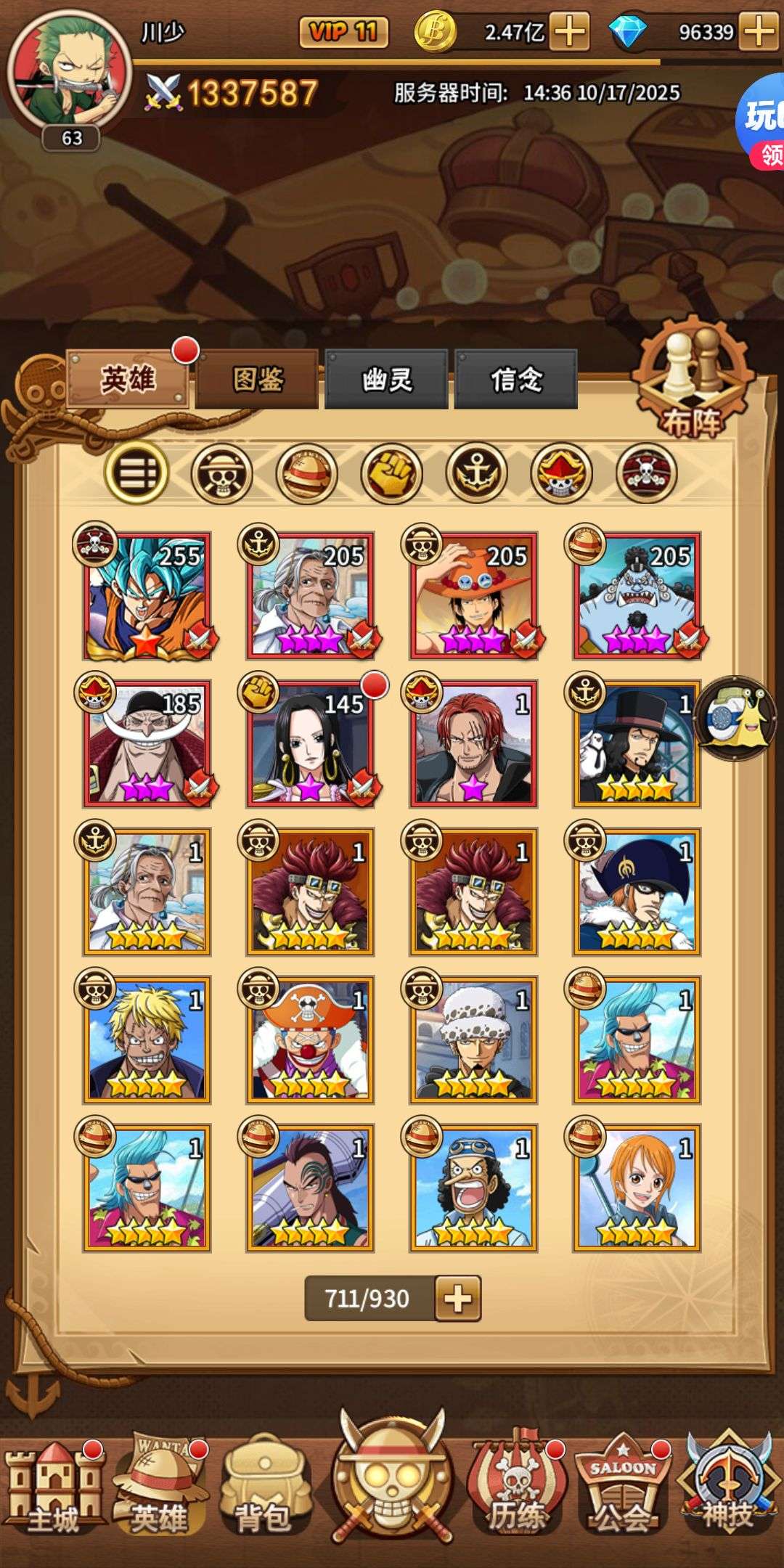Open the 信念 tab

point(516,379)
